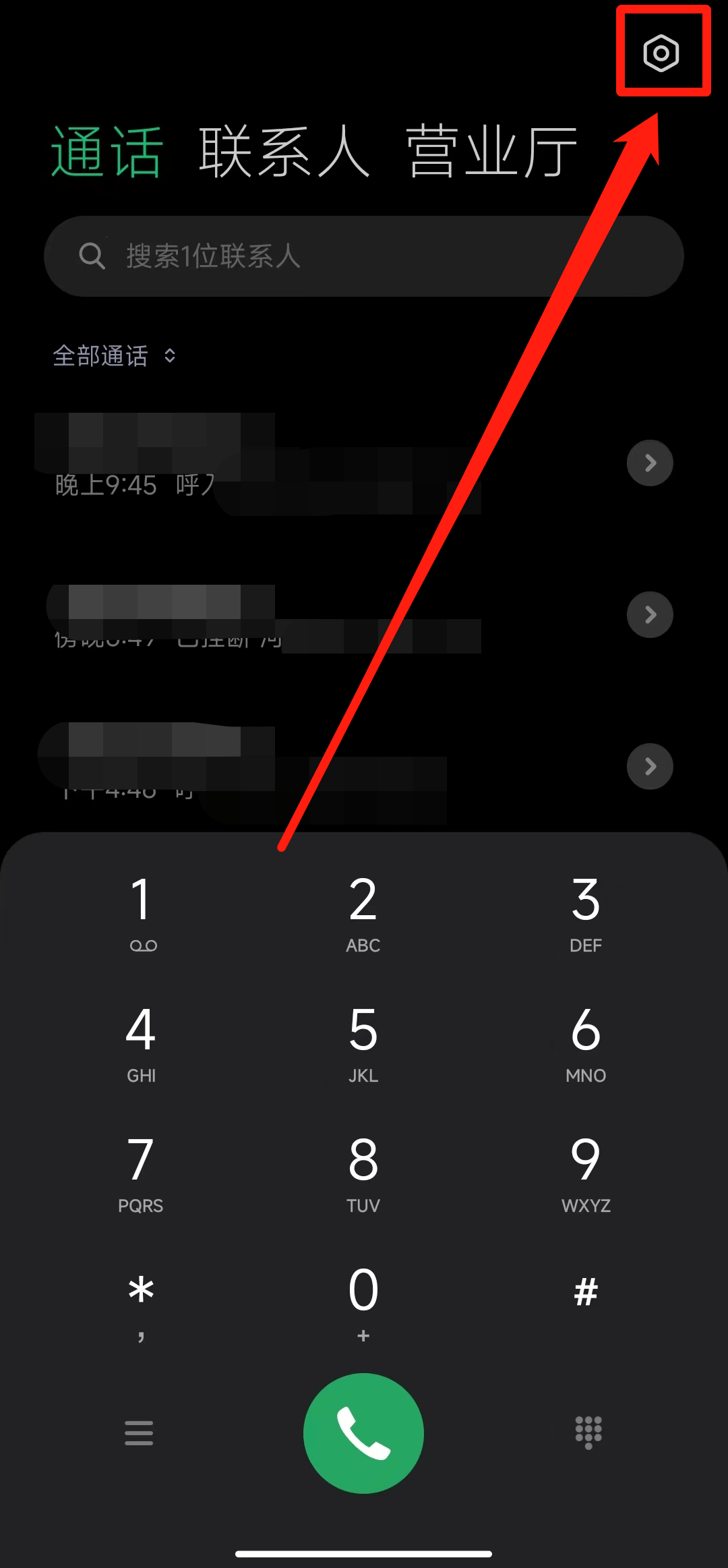Collapse the dial pad with the keypad icon
728x1568 pixels.
588,1432
